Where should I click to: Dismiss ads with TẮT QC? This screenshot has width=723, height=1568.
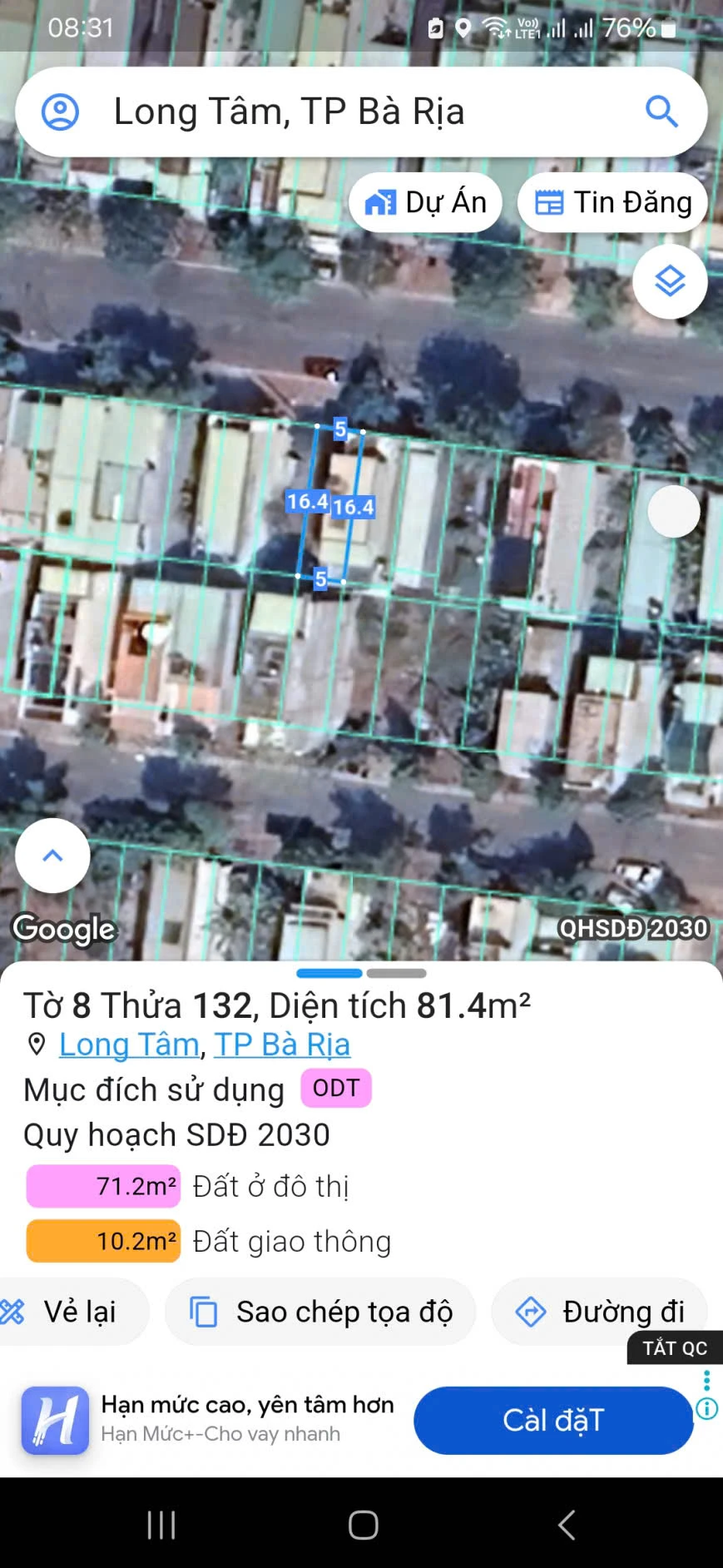(x=674, y=1348)
